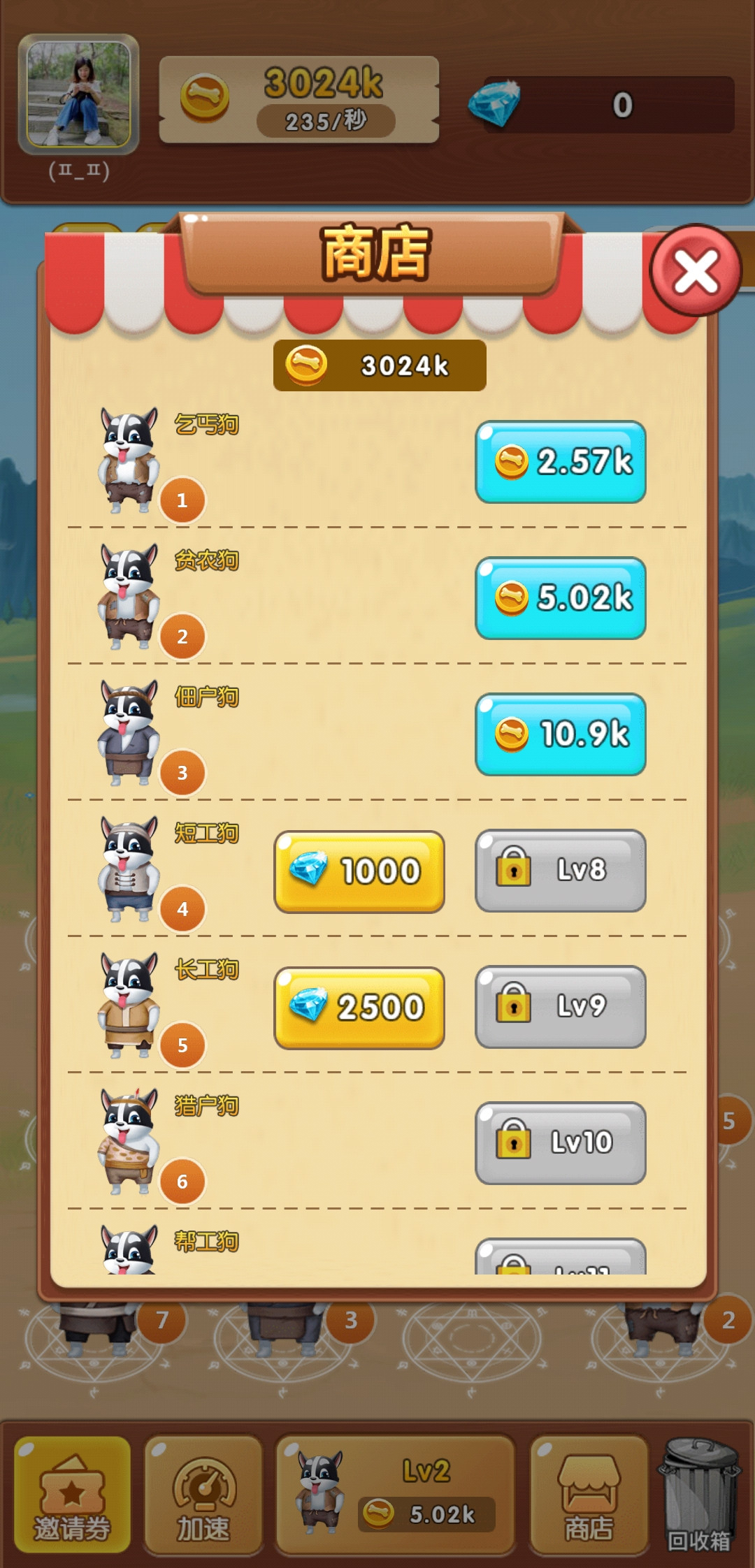Tap the locked Lv9 button for 长工狗
This screenshot has height=1568, width=755.
[x=560, y=1007]
